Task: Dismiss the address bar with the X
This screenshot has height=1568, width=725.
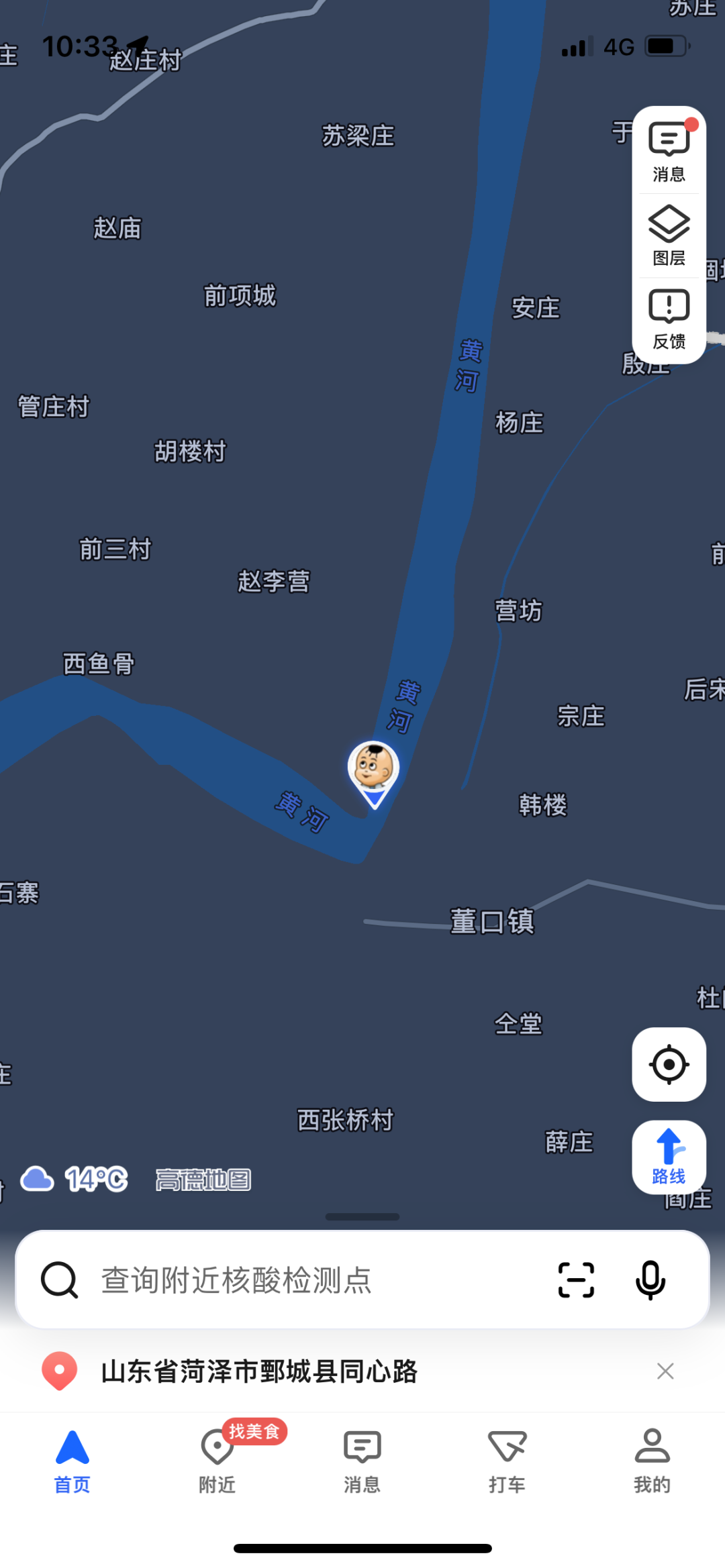Action: [x=665, y=1371]
